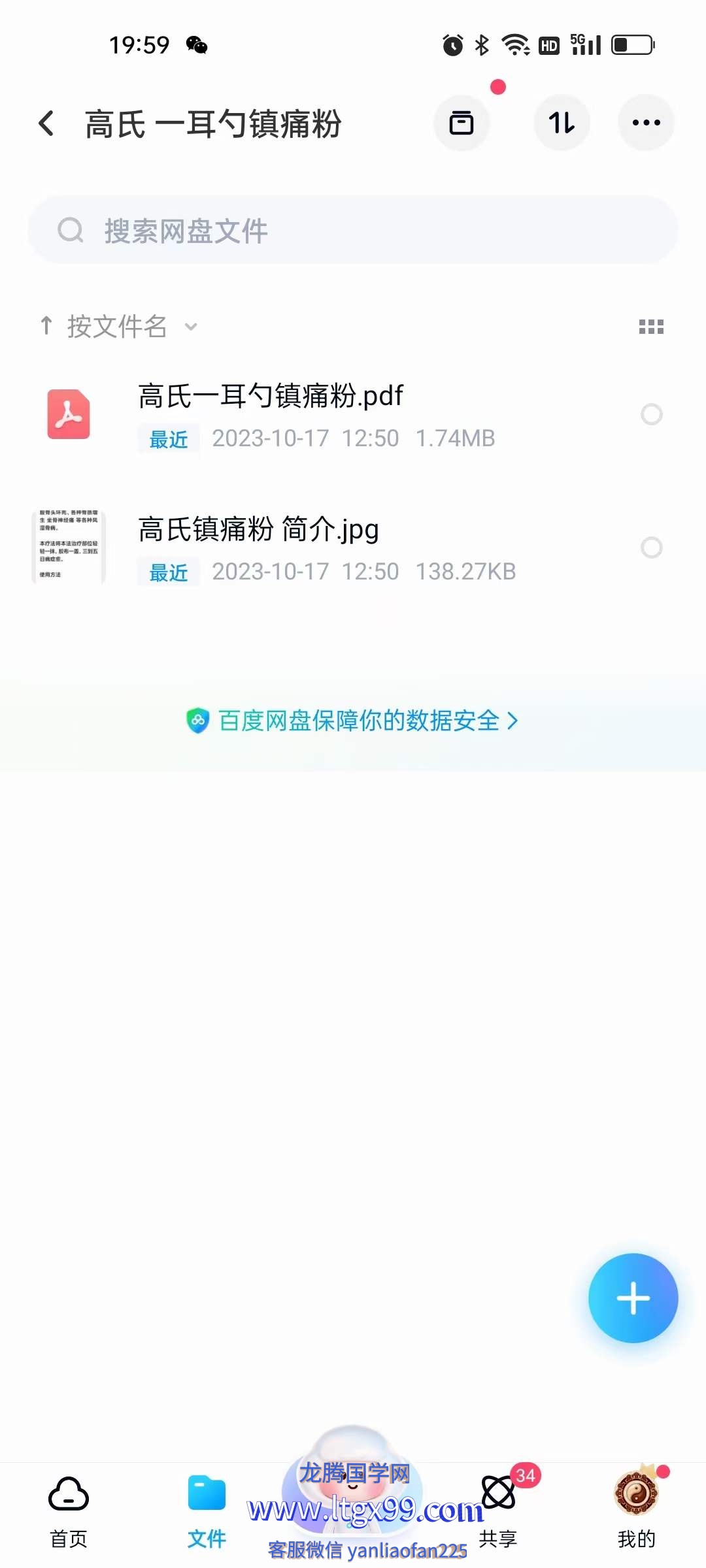Screen dimensions: 706x1568
Task: Select the 高氏镇痛粉 简介.jpg checkbox
Action: click(651, 547)
